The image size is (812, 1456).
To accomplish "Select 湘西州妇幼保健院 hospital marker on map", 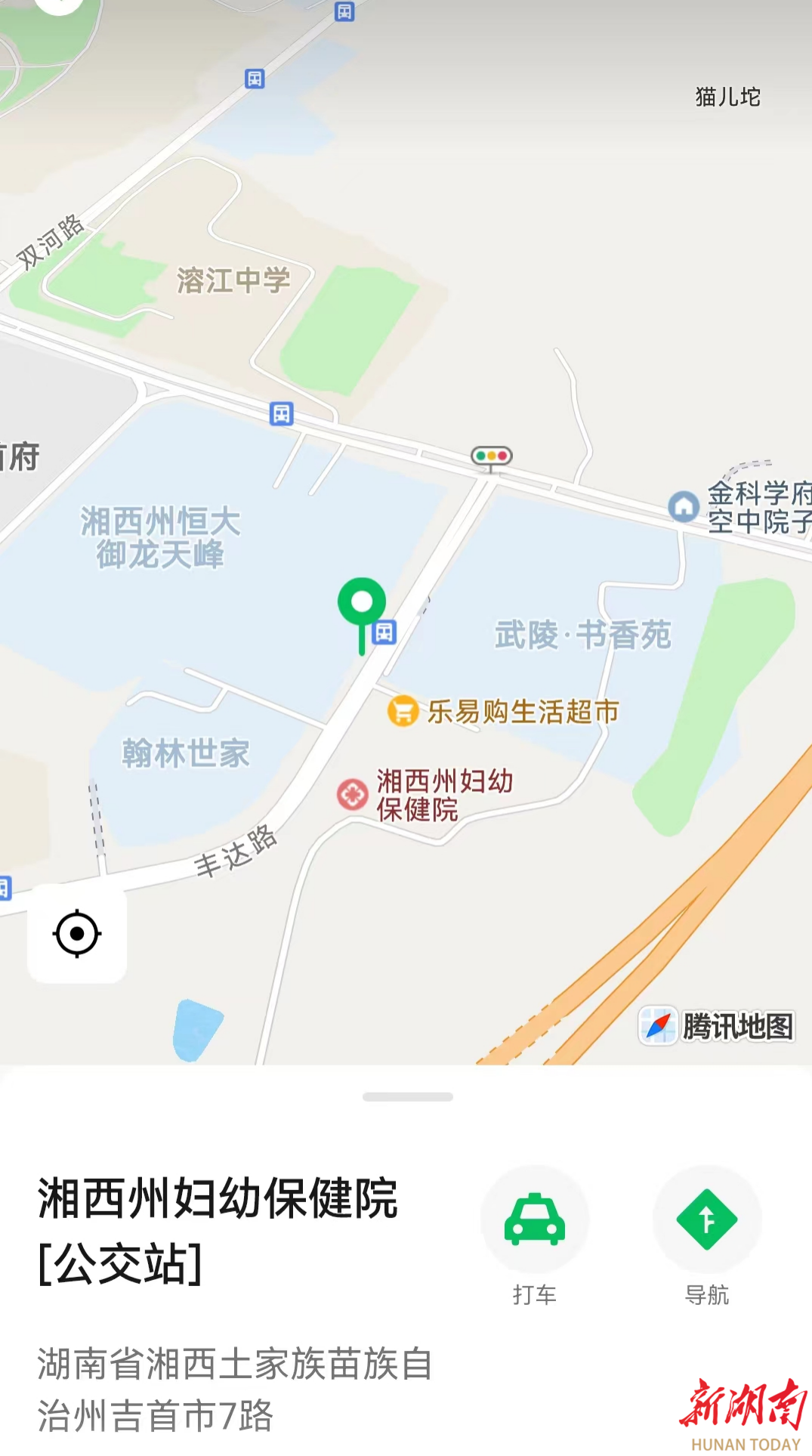I will coord(352,795).
